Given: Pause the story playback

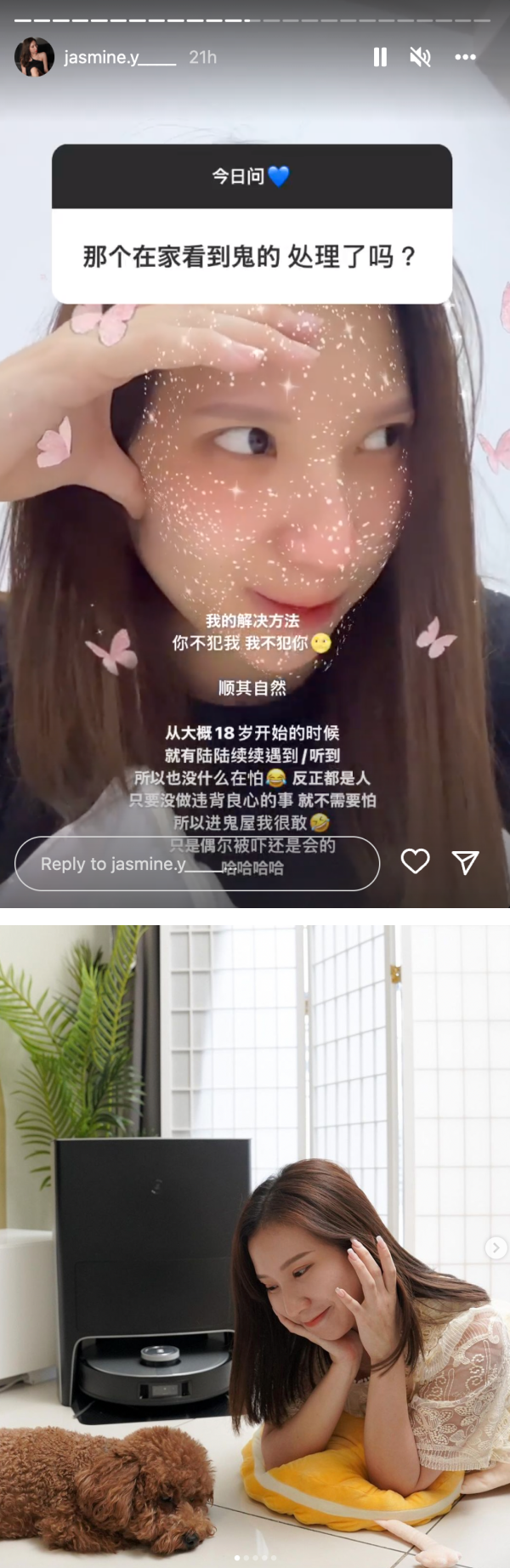Looking at the screenshot, I should 380,57.
